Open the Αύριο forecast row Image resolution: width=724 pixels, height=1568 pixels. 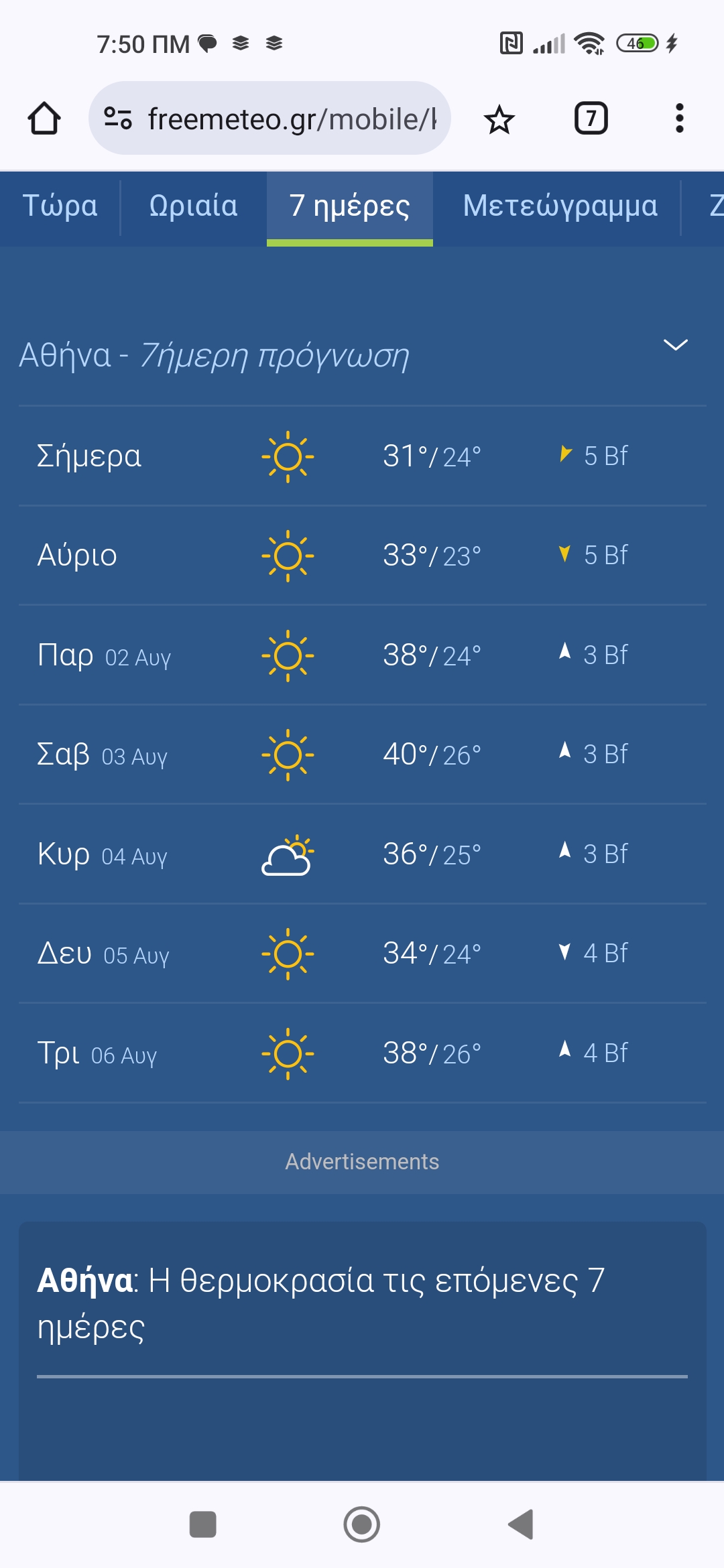(x=362, y=556)
